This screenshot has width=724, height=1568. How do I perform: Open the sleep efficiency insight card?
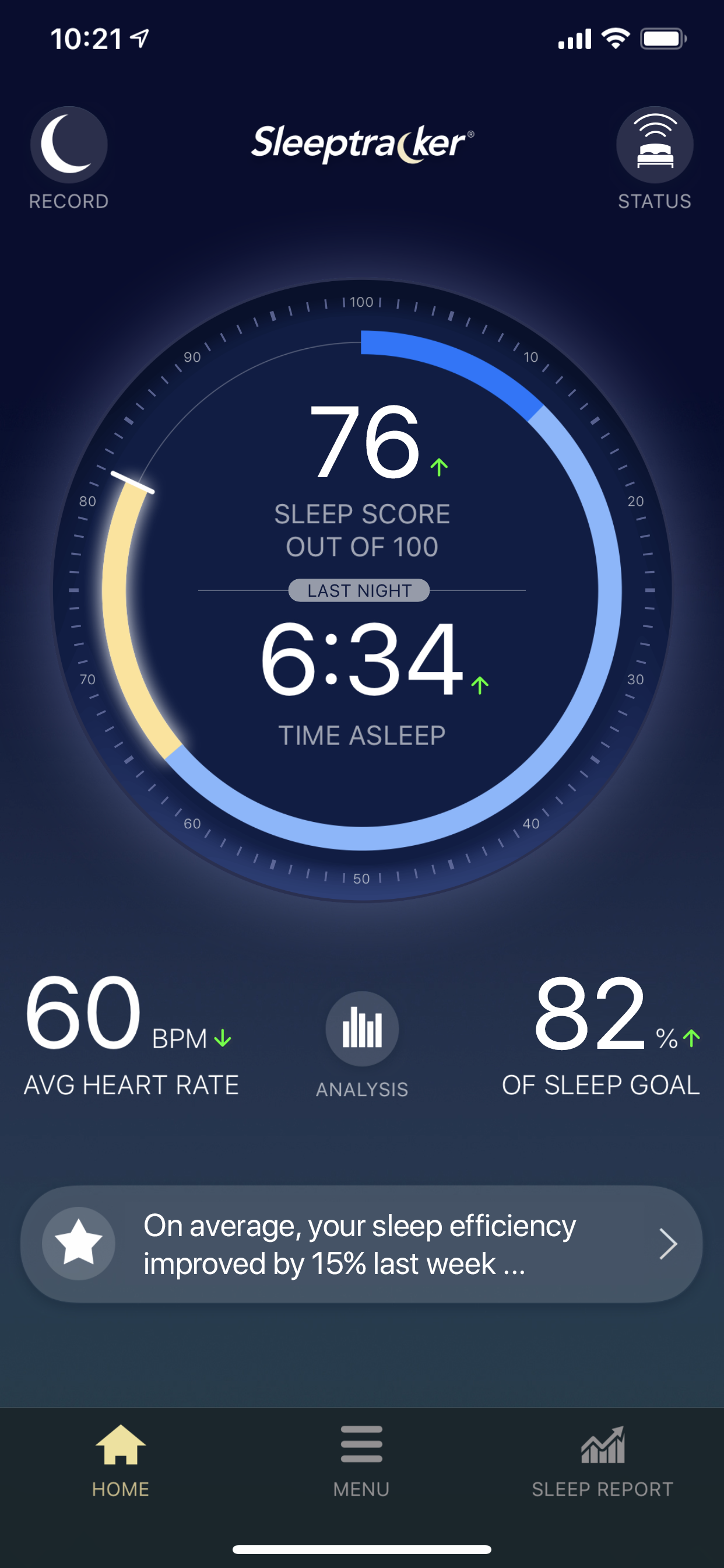(361, 1244)
